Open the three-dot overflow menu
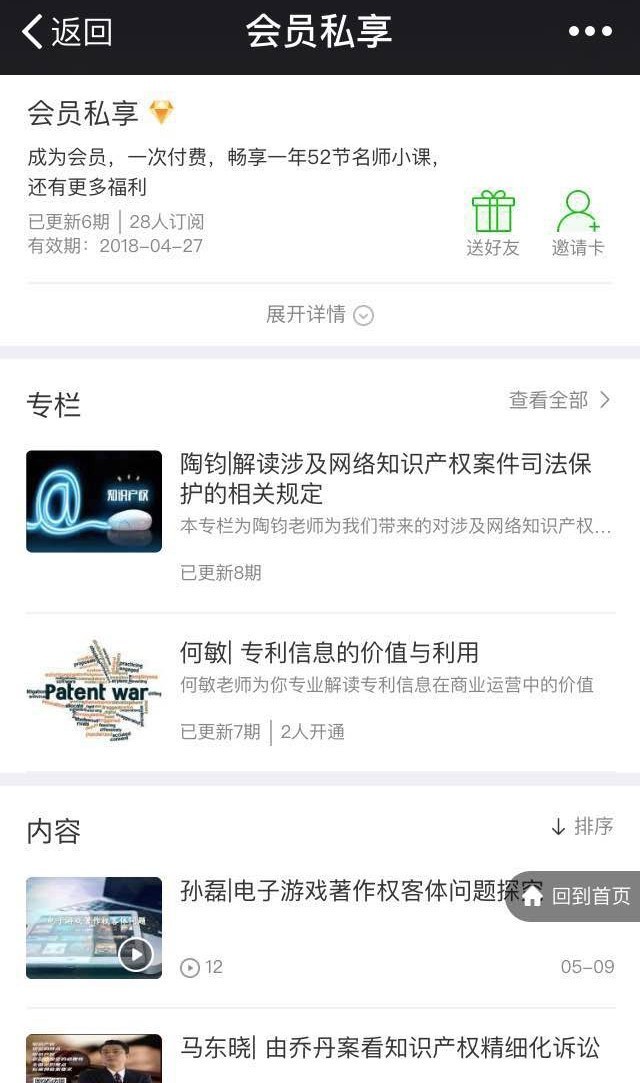The image size is (640, 1083). [x=590, y=32]
